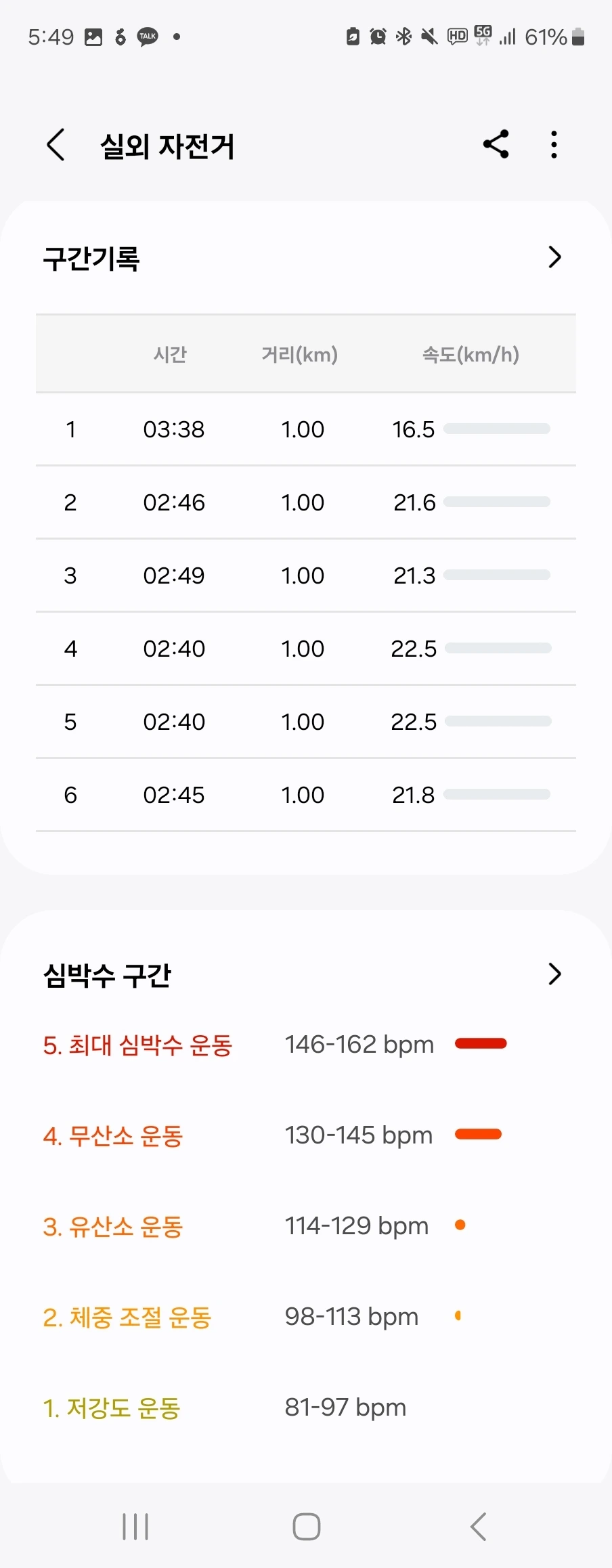
Task: Go back from 실외 자전거 screen
Action: point(56,145)
